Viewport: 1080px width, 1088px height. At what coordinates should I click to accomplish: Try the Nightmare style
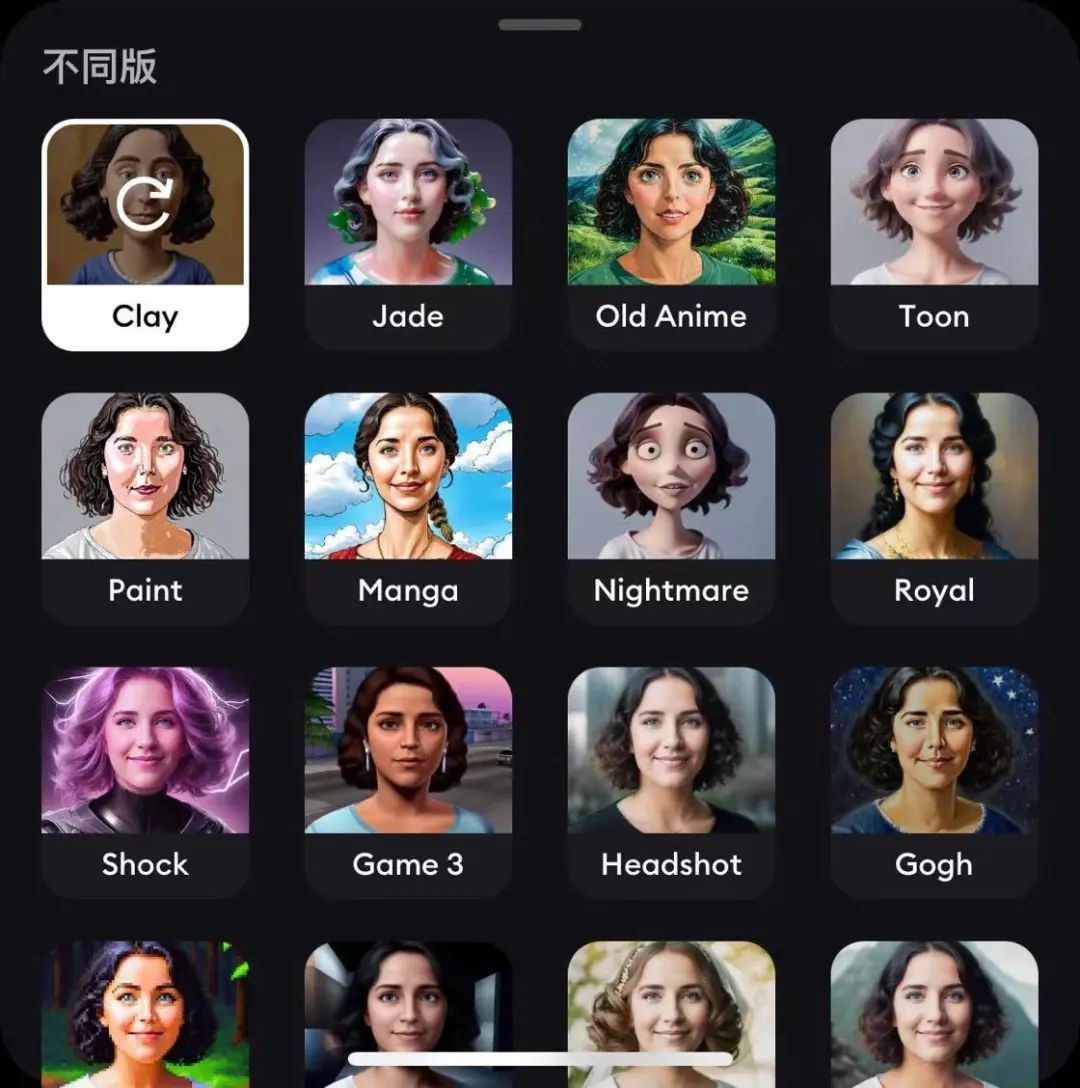[671, 507]
